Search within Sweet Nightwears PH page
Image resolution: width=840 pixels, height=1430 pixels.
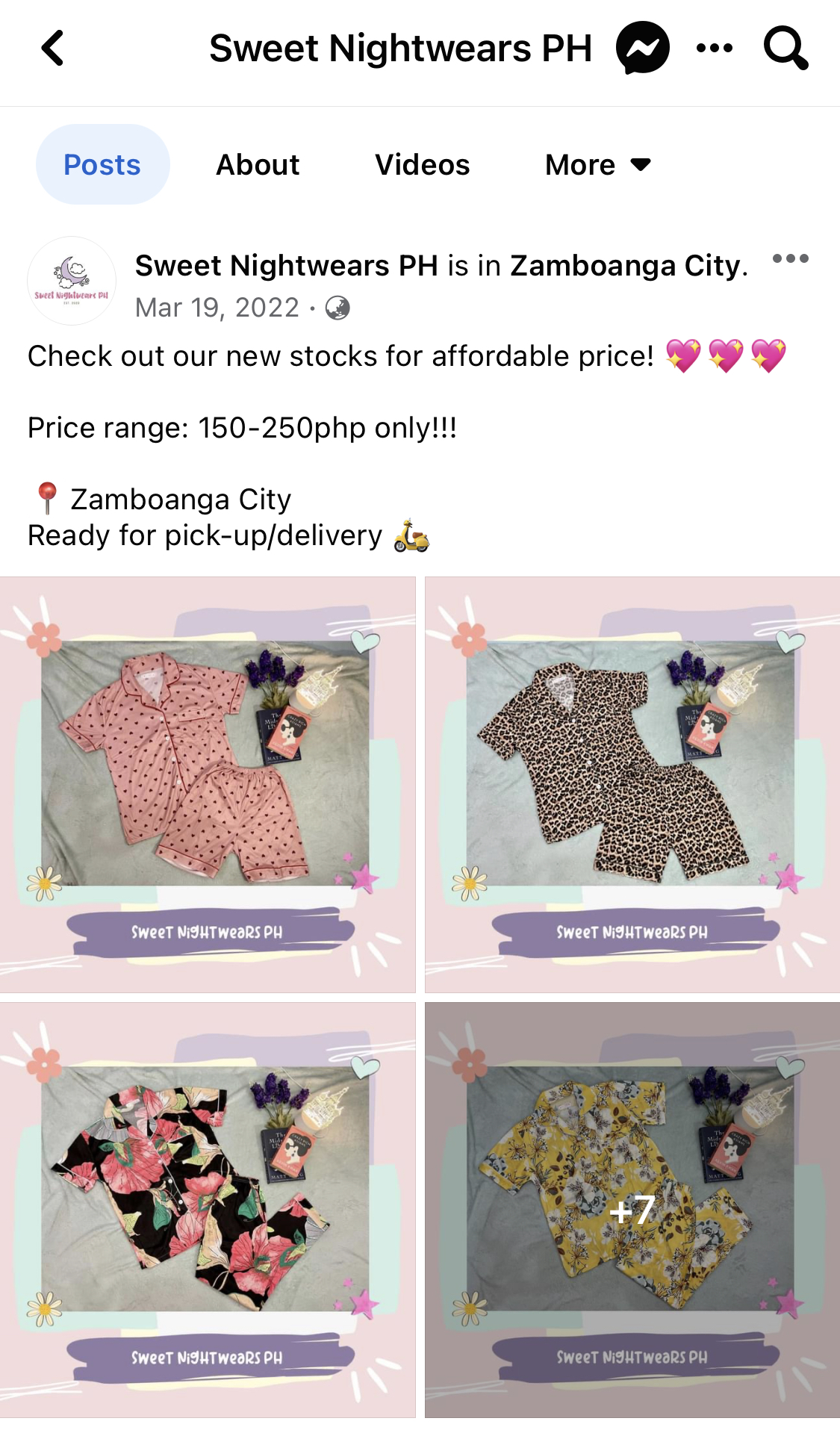pos(785,49)
